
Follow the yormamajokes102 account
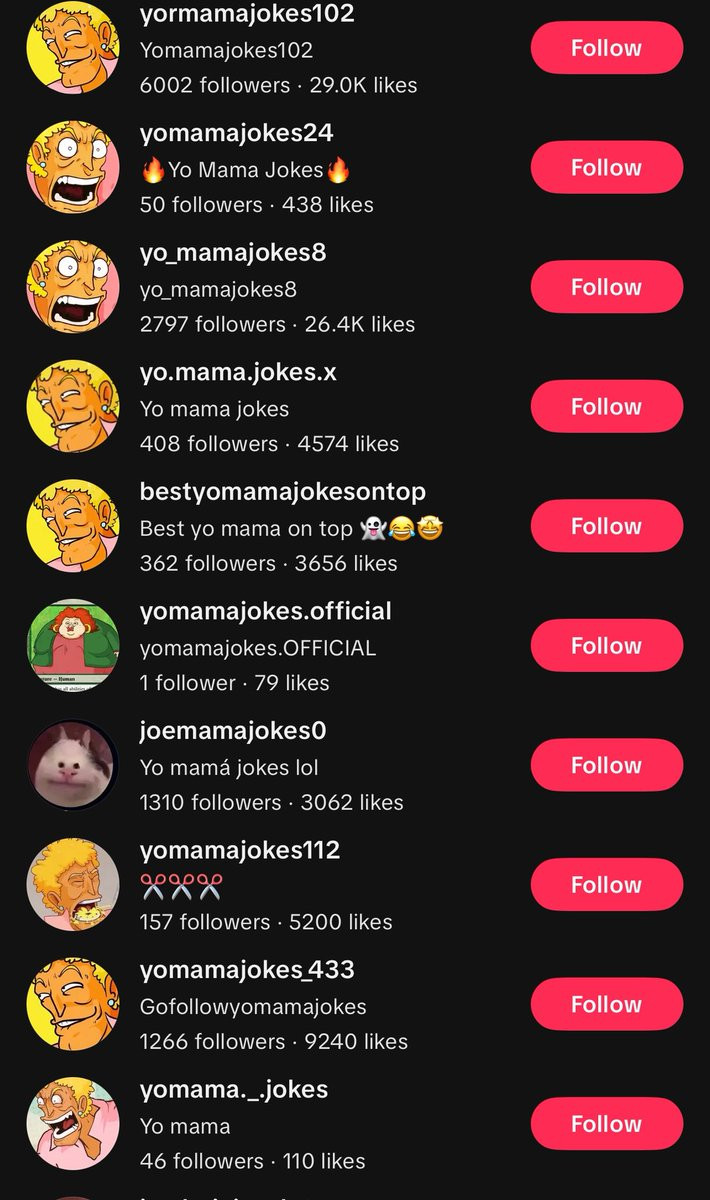[x=606, y=48]
